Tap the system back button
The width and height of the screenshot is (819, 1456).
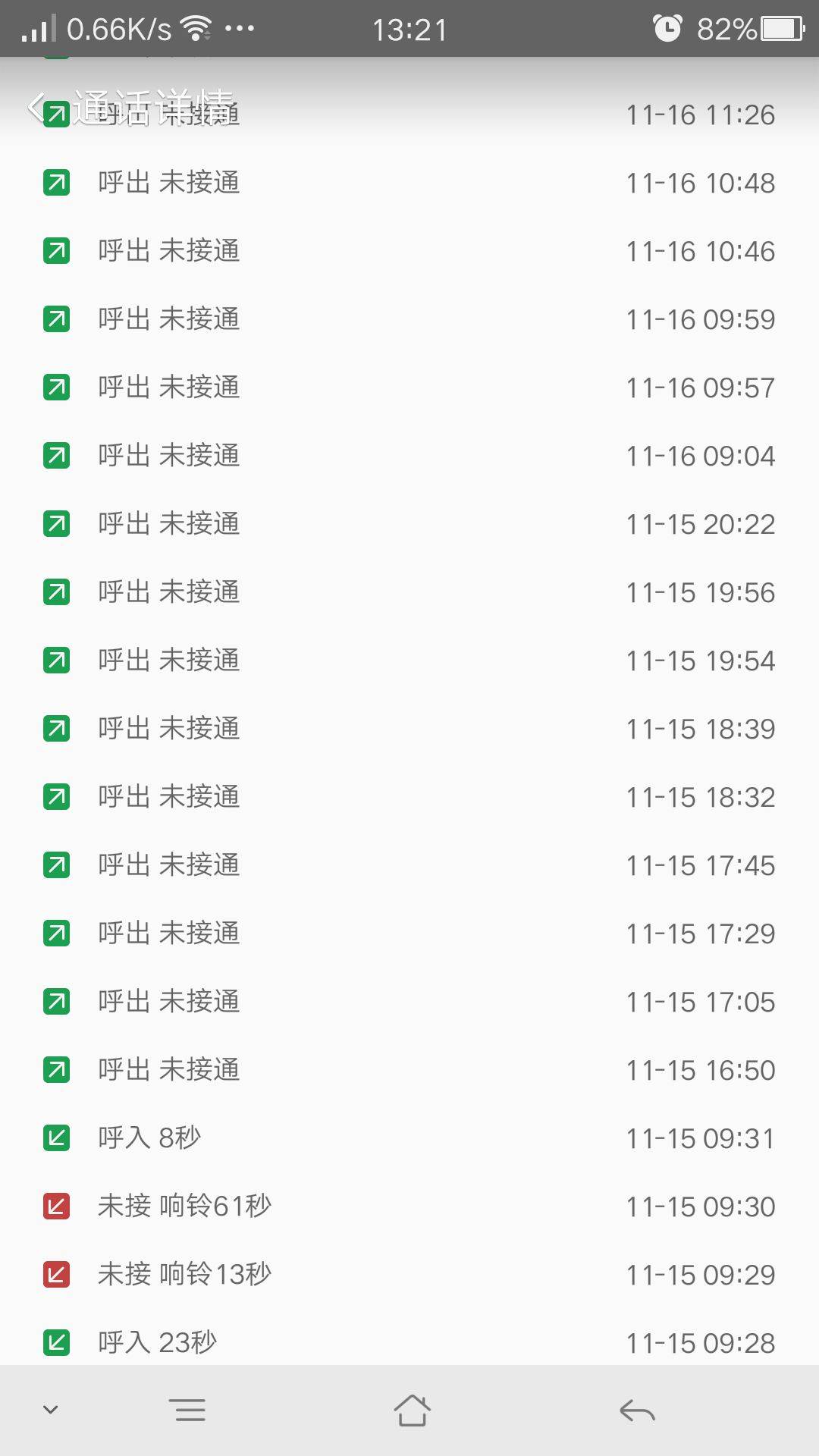[636, 1410]
